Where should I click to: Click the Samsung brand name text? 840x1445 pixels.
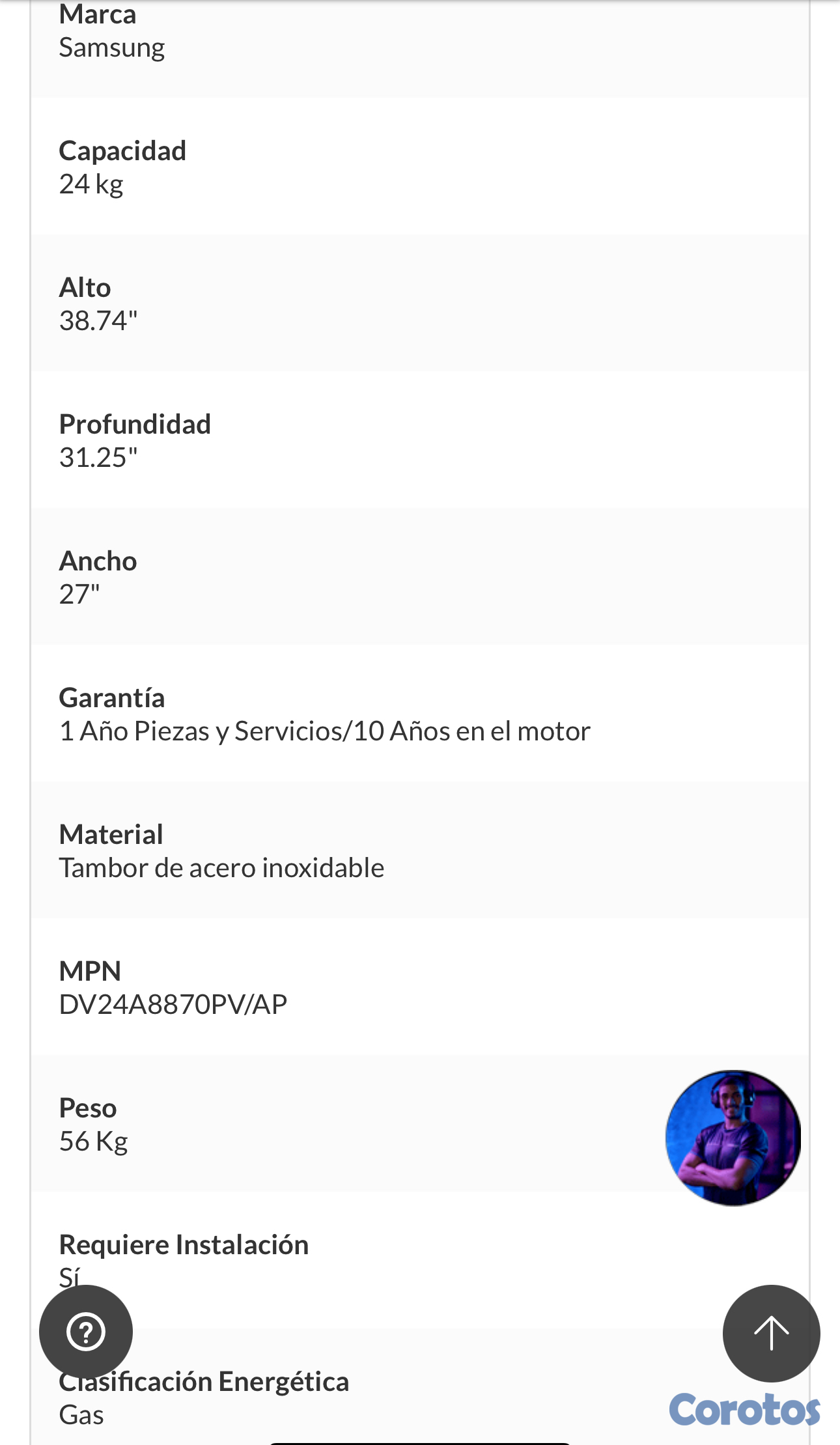point(112,46)
